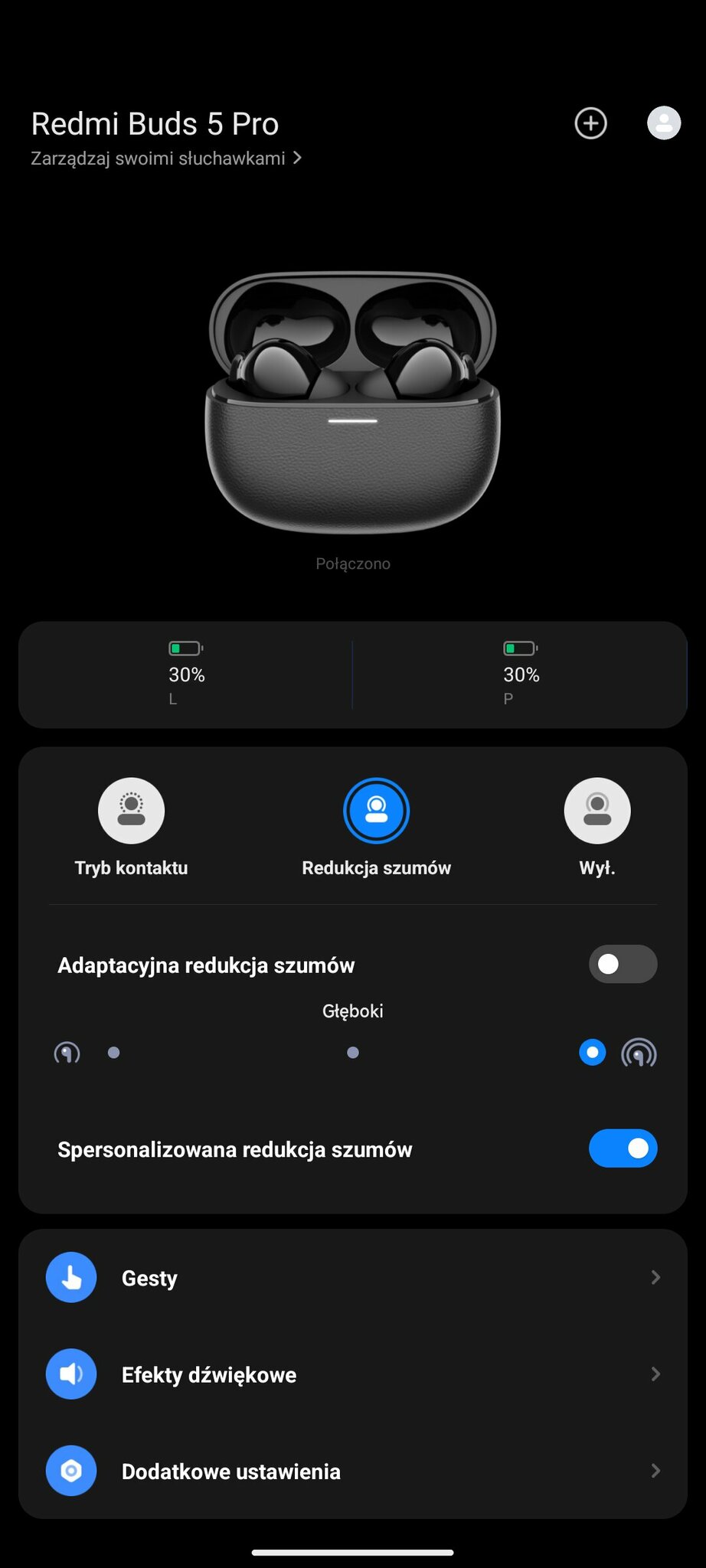Viewport: 706px width, 1568px height.
Task: Open Efekty dźwiękowe
Action: tap(352, 1374)
